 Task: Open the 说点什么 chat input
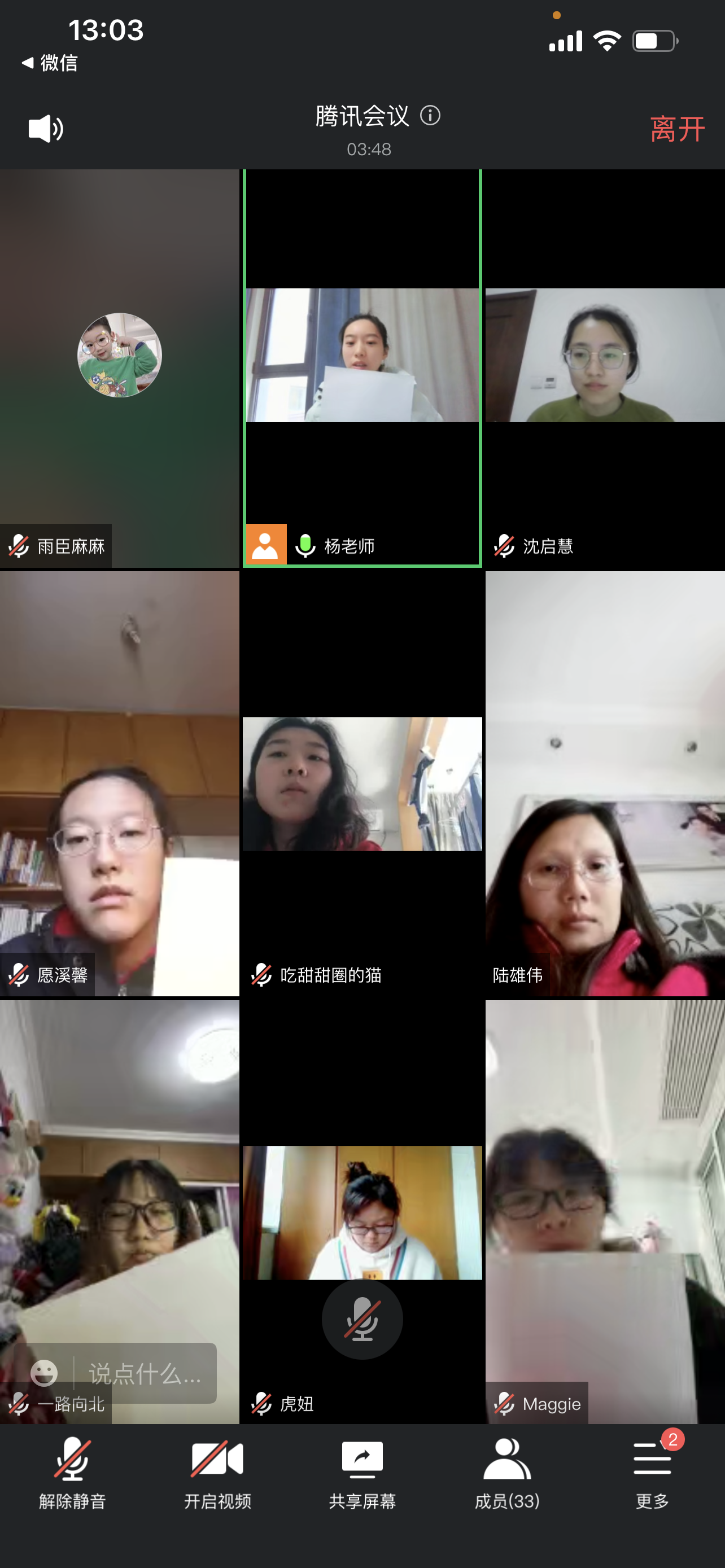tap(145, 1373)
